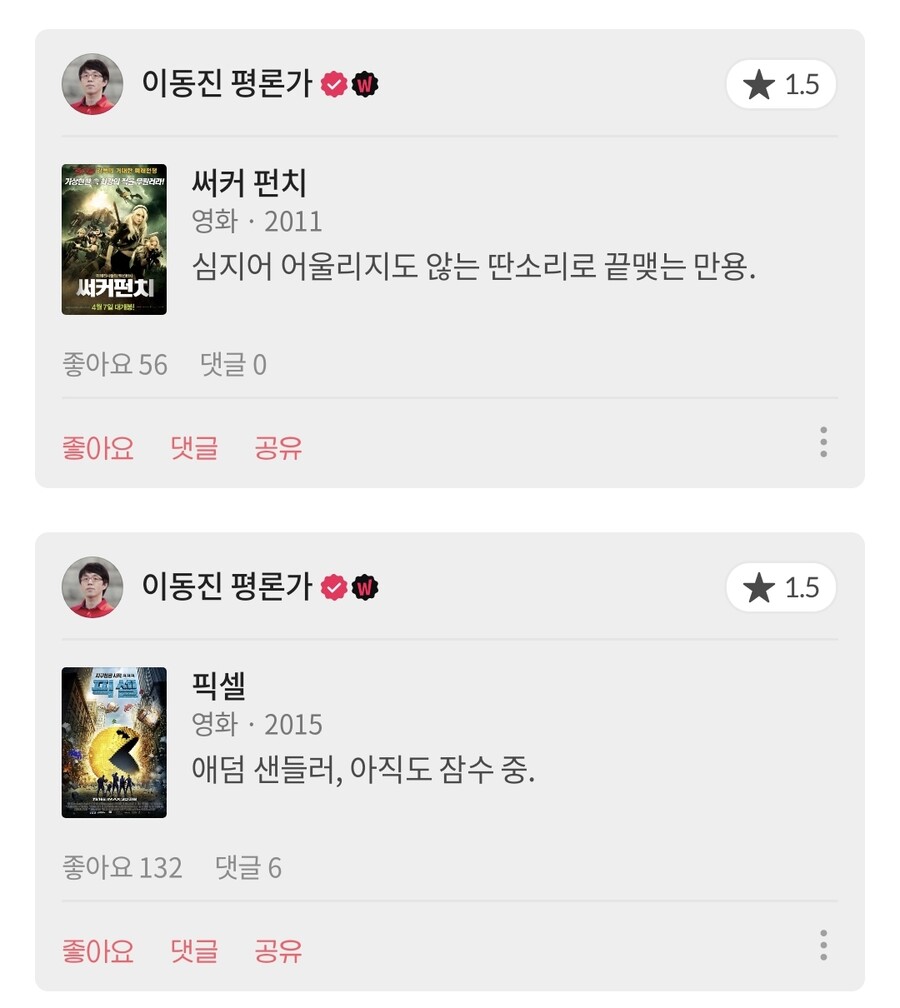Toggle 좋아요 on the 픽셀 review
900x1008 pixels.
pos(97,951)
